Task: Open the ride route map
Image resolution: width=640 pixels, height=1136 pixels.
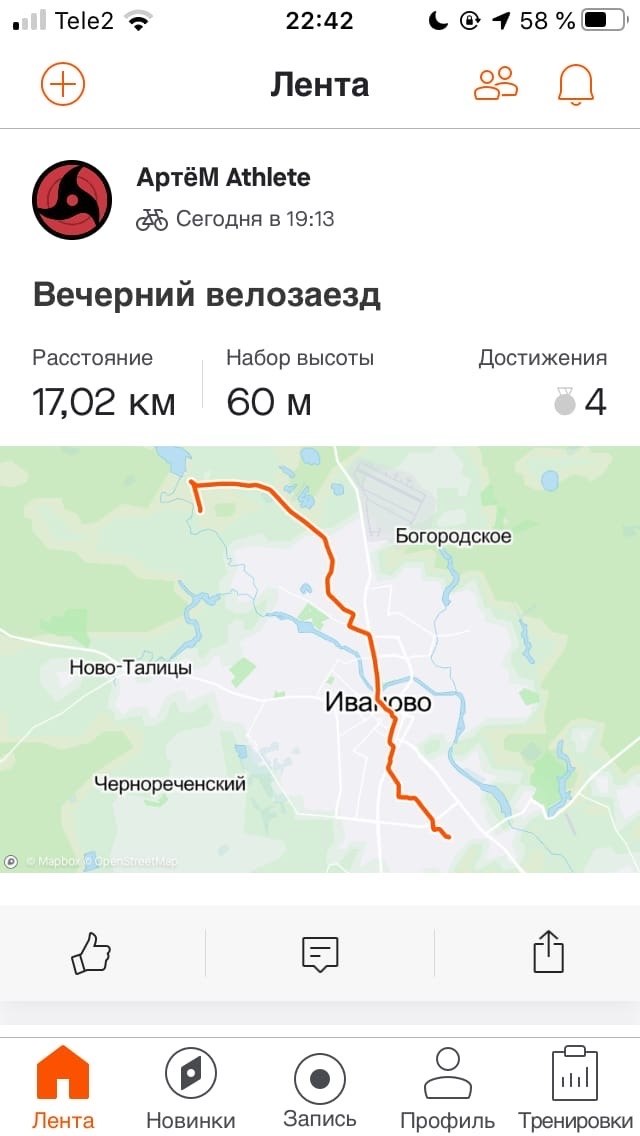Action: point(320,658)
